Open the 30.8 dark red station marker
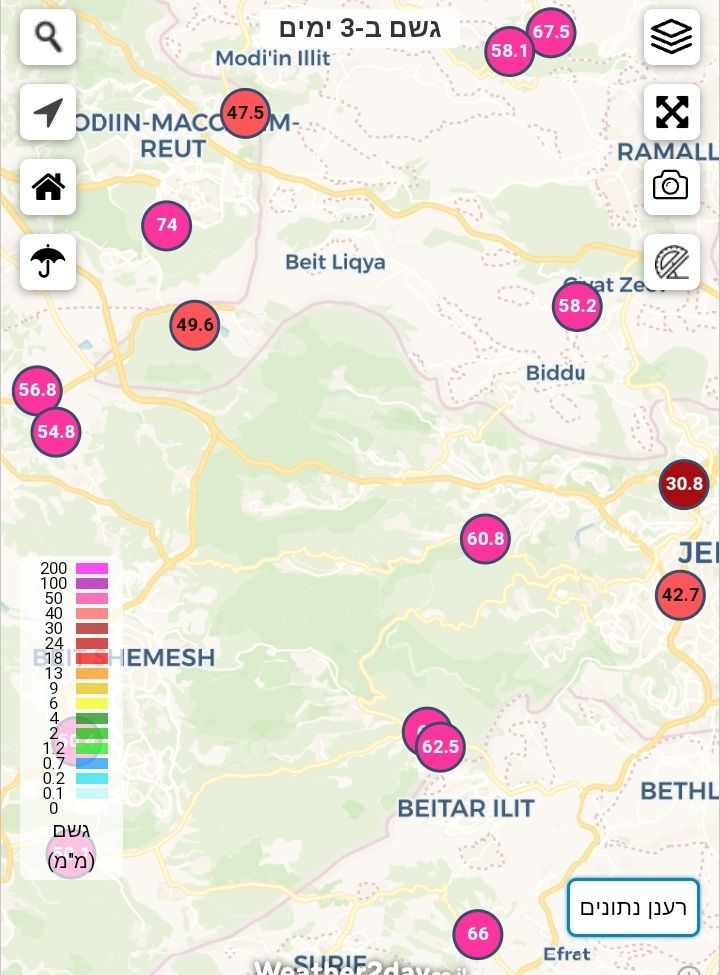 (x=684, y=484)
